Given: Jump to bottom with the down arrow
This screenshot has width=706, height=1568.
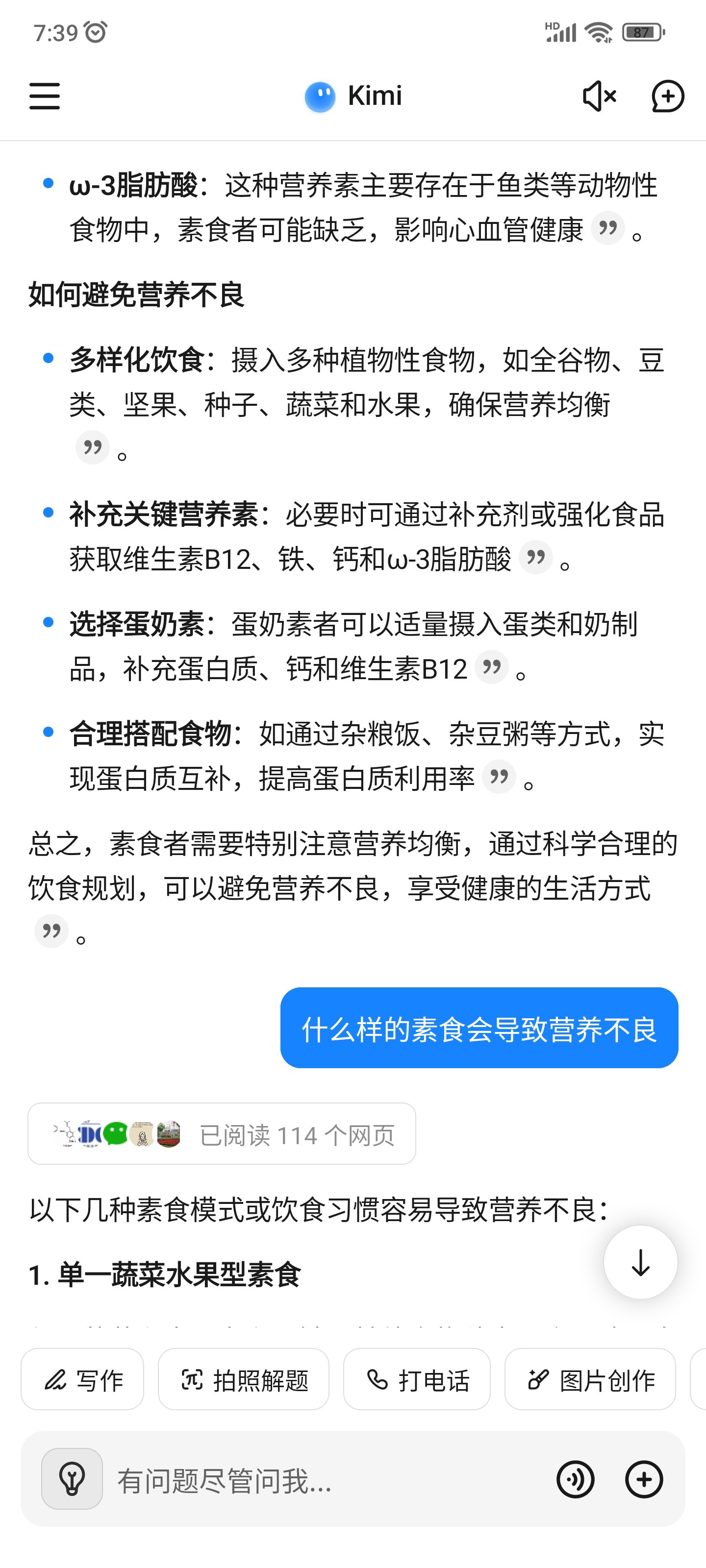Looking at the screenshot, I should (x=640, y=1262).
